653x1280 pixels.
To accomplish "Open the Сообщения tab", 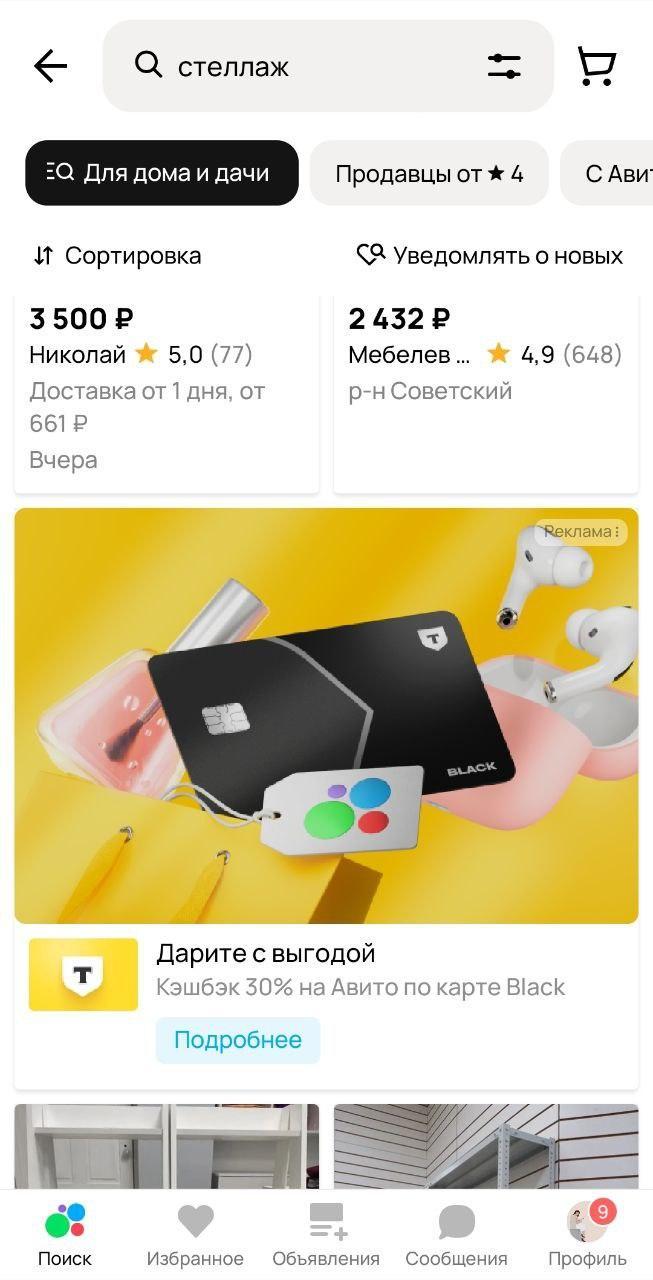I will tap(456, 1234).
